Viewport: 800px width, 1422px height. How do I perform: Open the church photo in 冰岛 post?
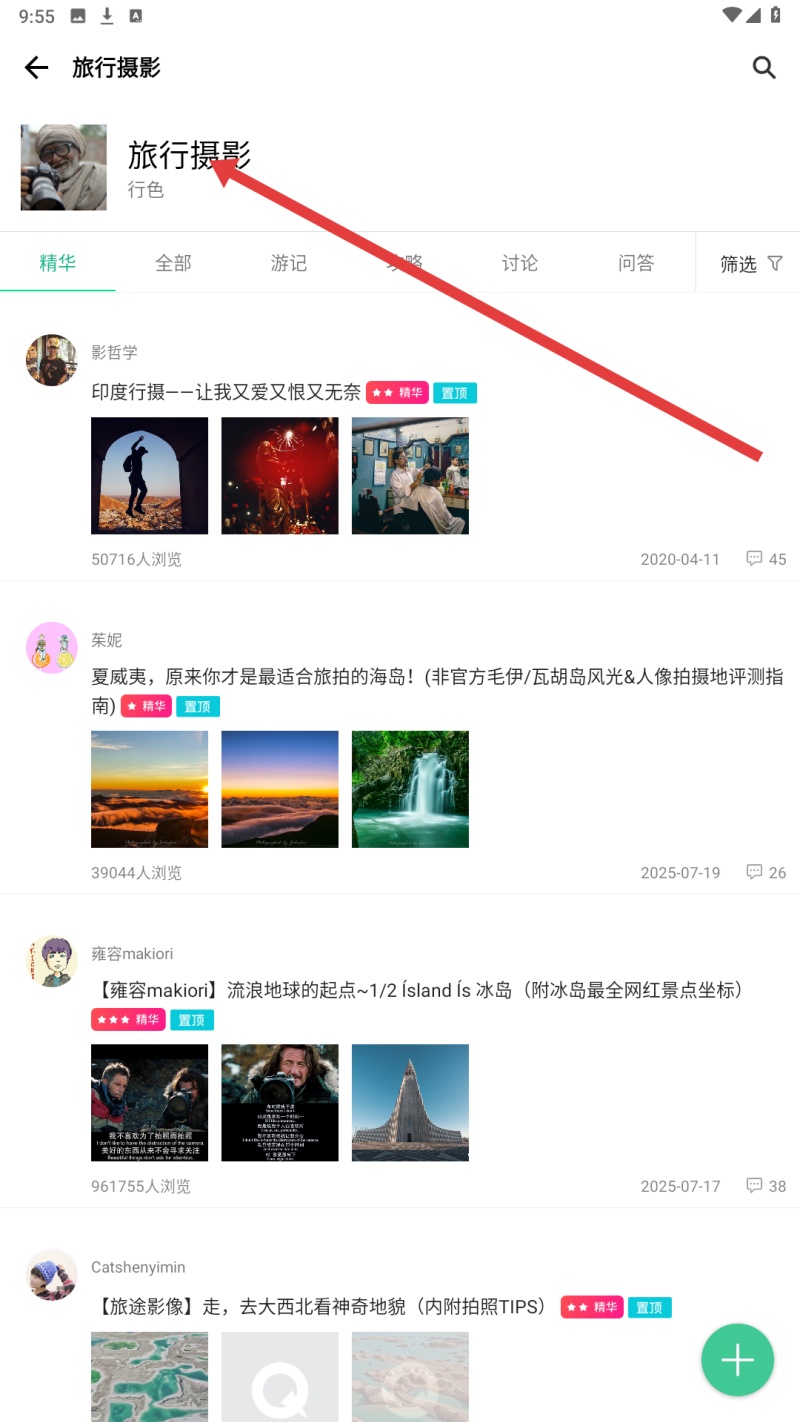pos(410,1103)
